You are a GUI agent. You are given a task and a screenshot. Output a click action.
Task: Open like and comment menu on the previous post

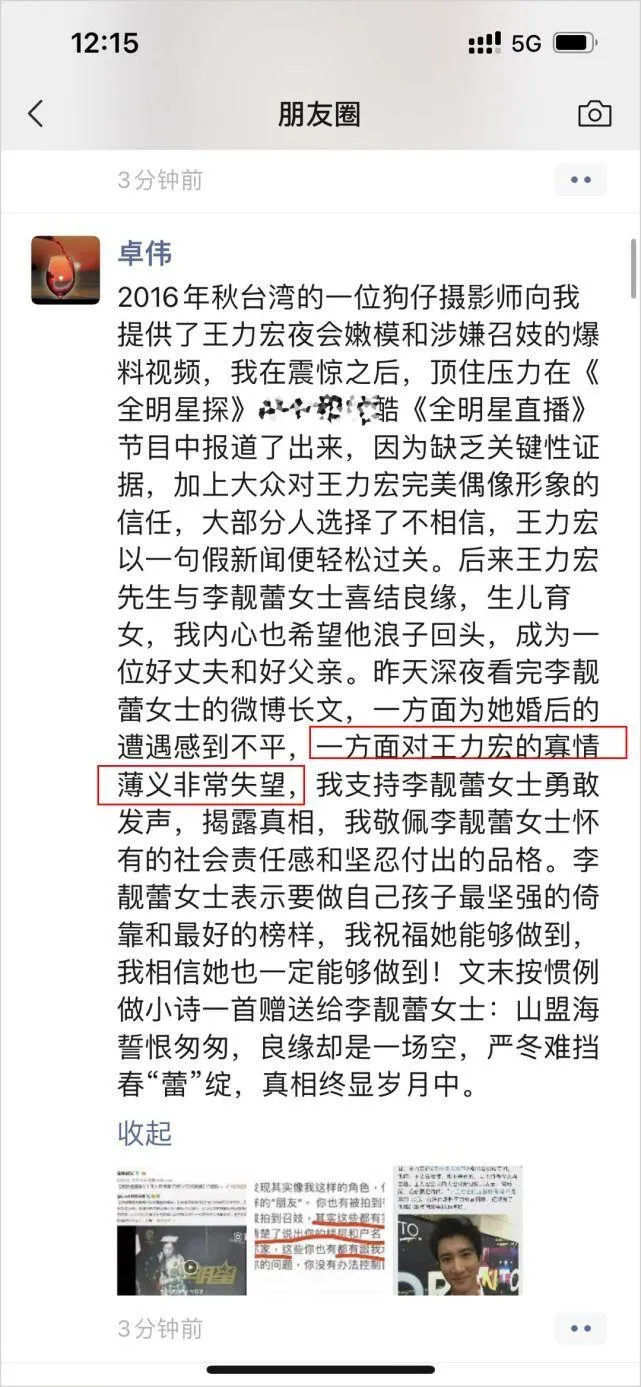[581, 180]
